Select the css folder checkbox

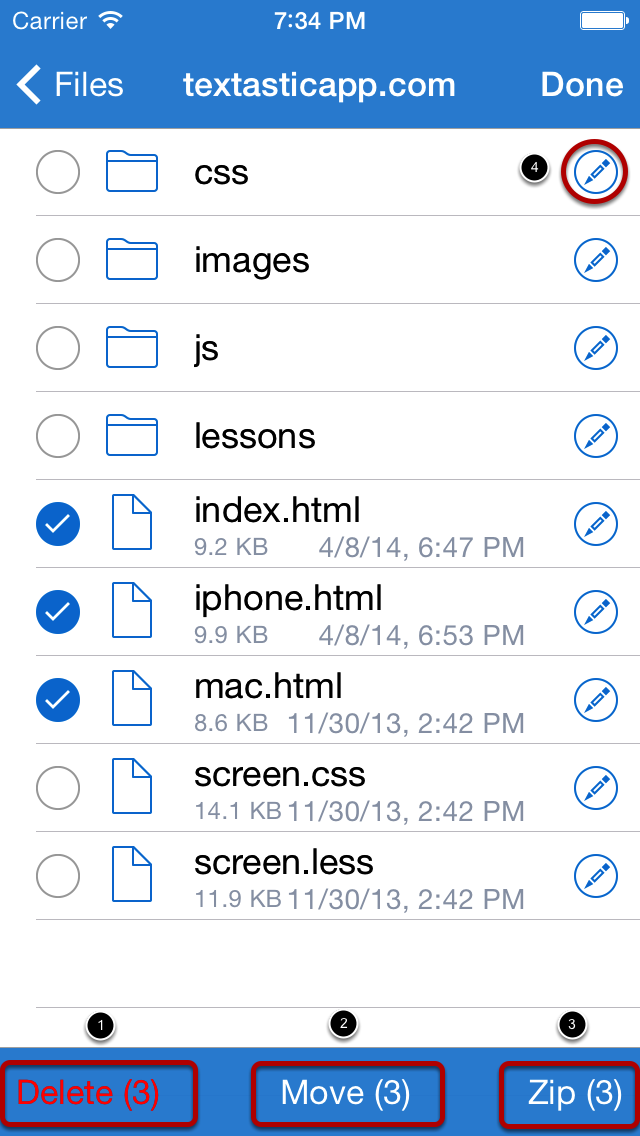point(58,172)
